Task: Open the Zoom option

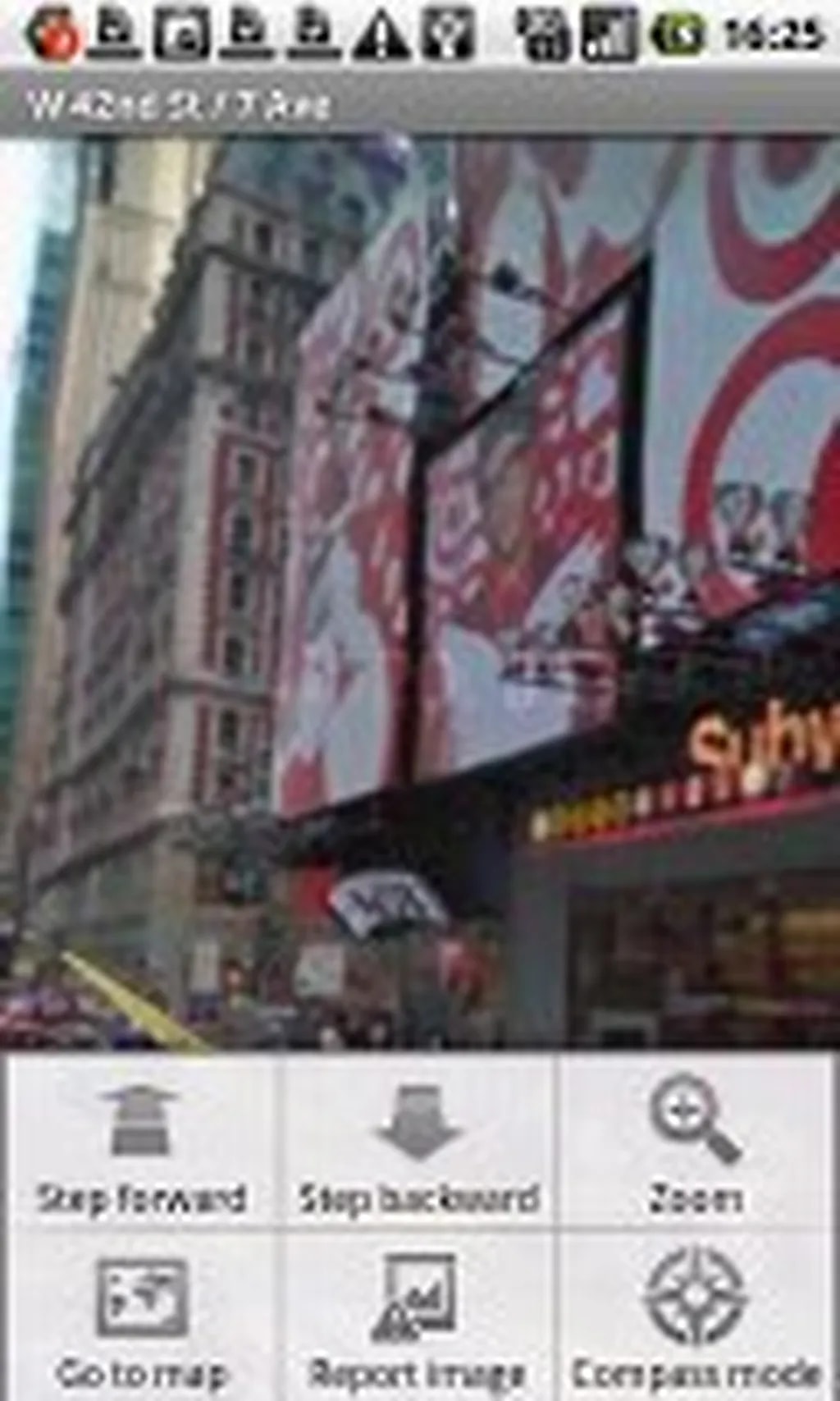Action: pos(696,1145)
